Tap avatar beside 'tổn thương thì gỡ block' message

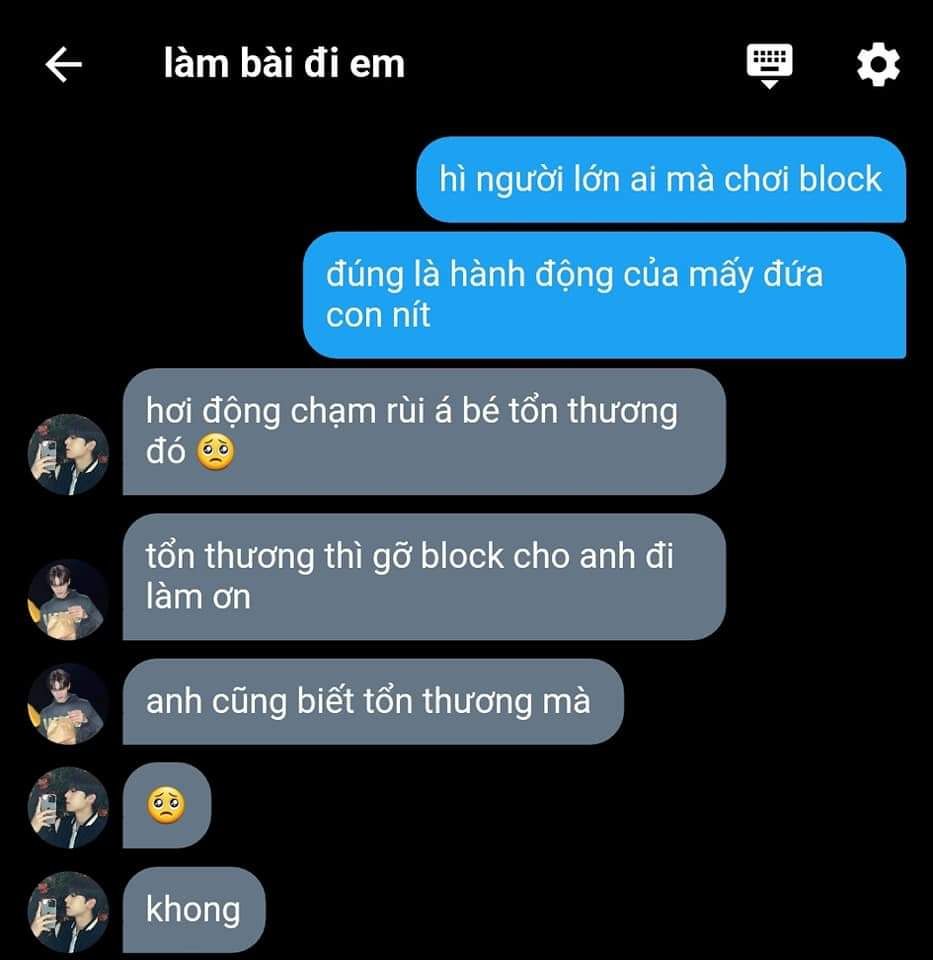point(67,599)
